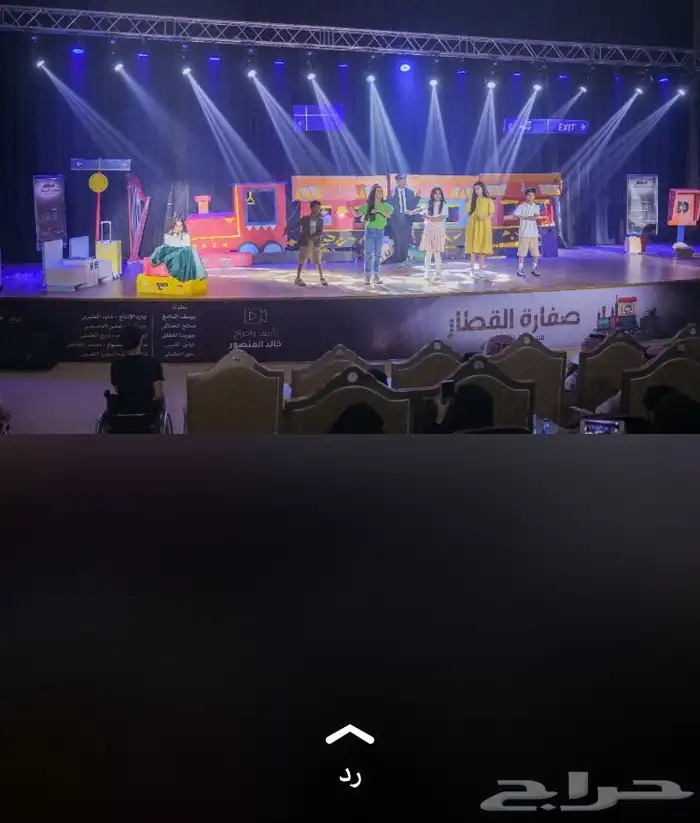The height and width of the screenshot is (823, 700).
Task: Open the reply (رد) chevron
Action: pyautogui.click(x=350, y=737)
